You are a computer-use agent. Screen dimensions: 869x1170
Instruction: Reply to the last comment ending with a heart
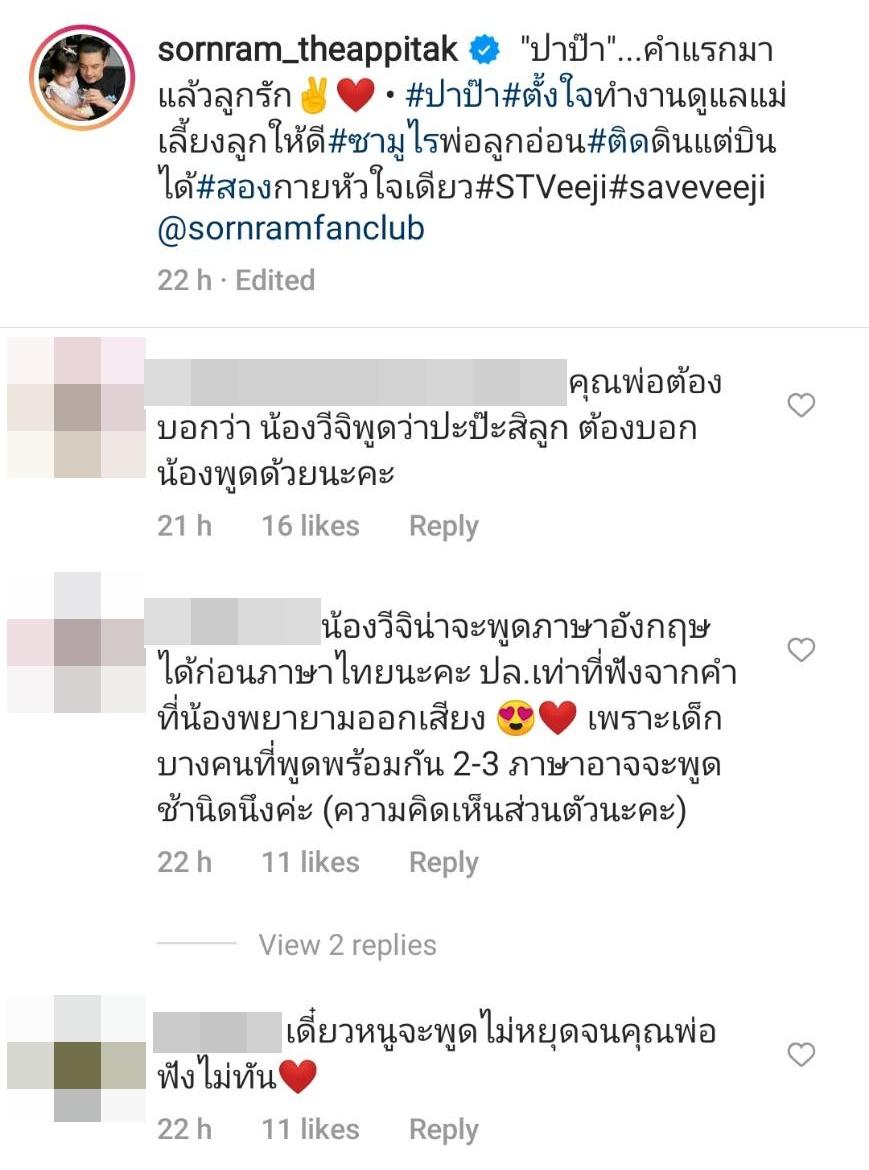coord(443,1130)
